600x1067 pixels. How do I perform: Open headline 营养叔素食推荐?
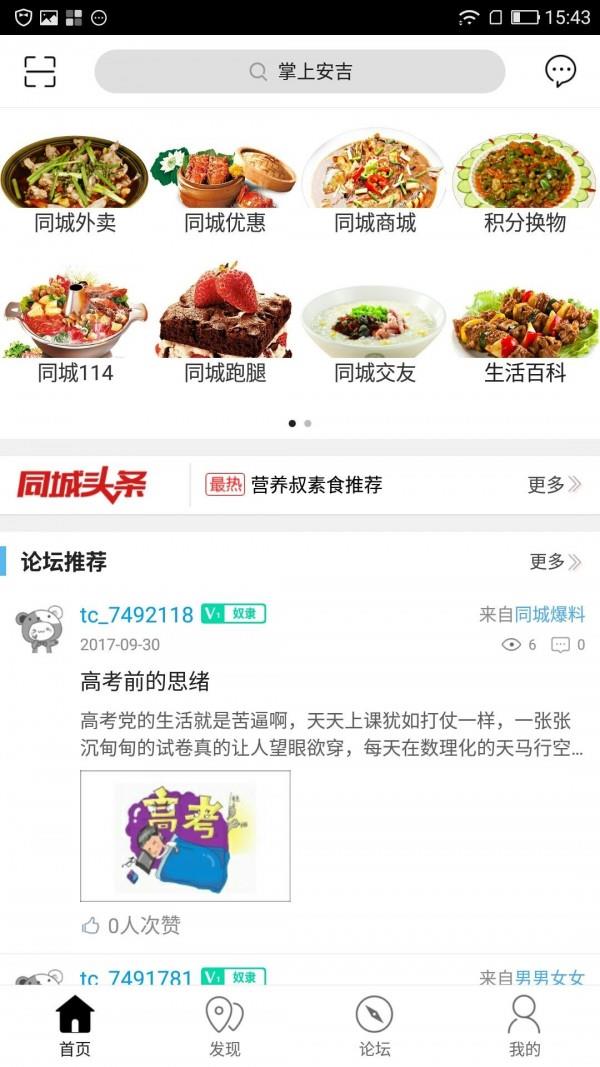pyautogui.click(x=316, y=485)
